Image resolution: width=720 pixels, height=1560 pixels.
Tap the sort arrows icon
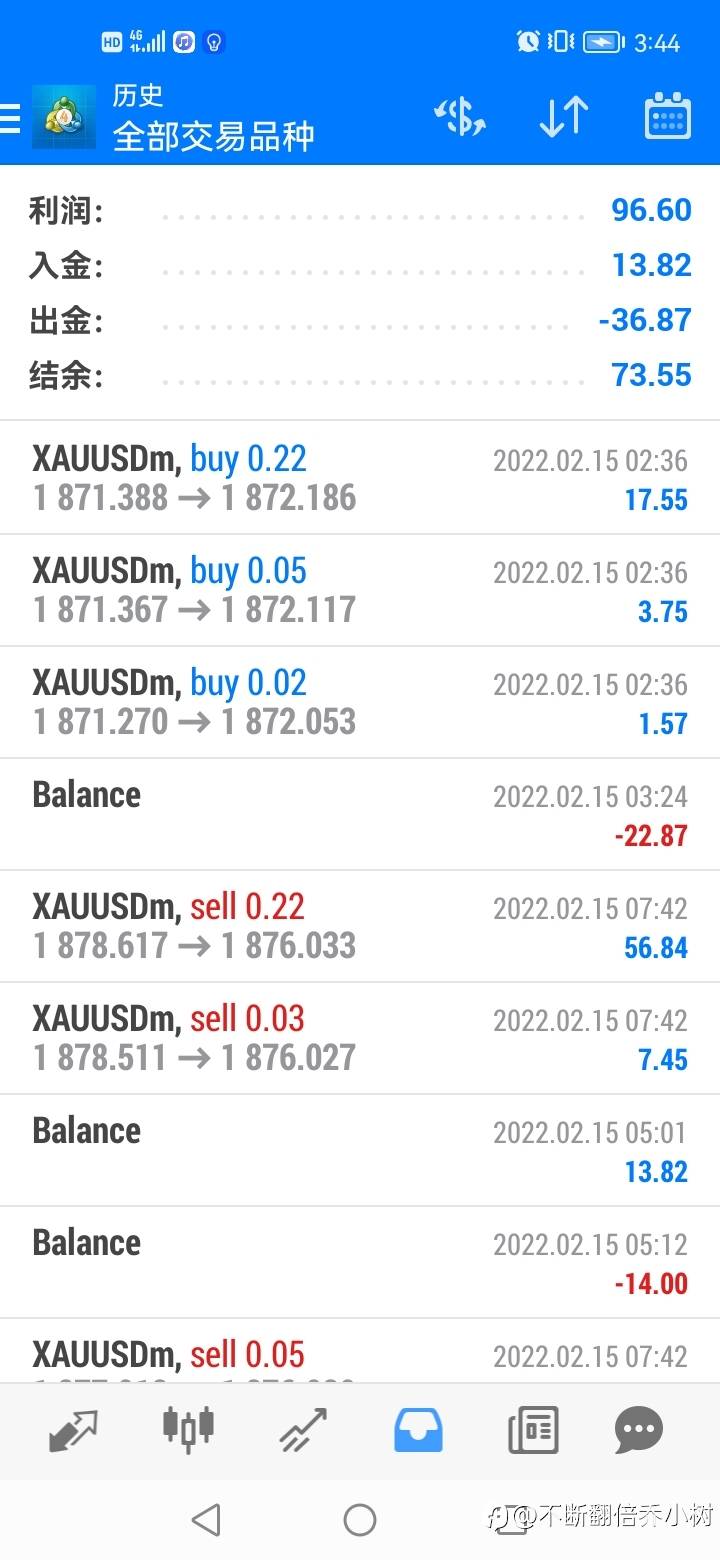click(564, 118)
